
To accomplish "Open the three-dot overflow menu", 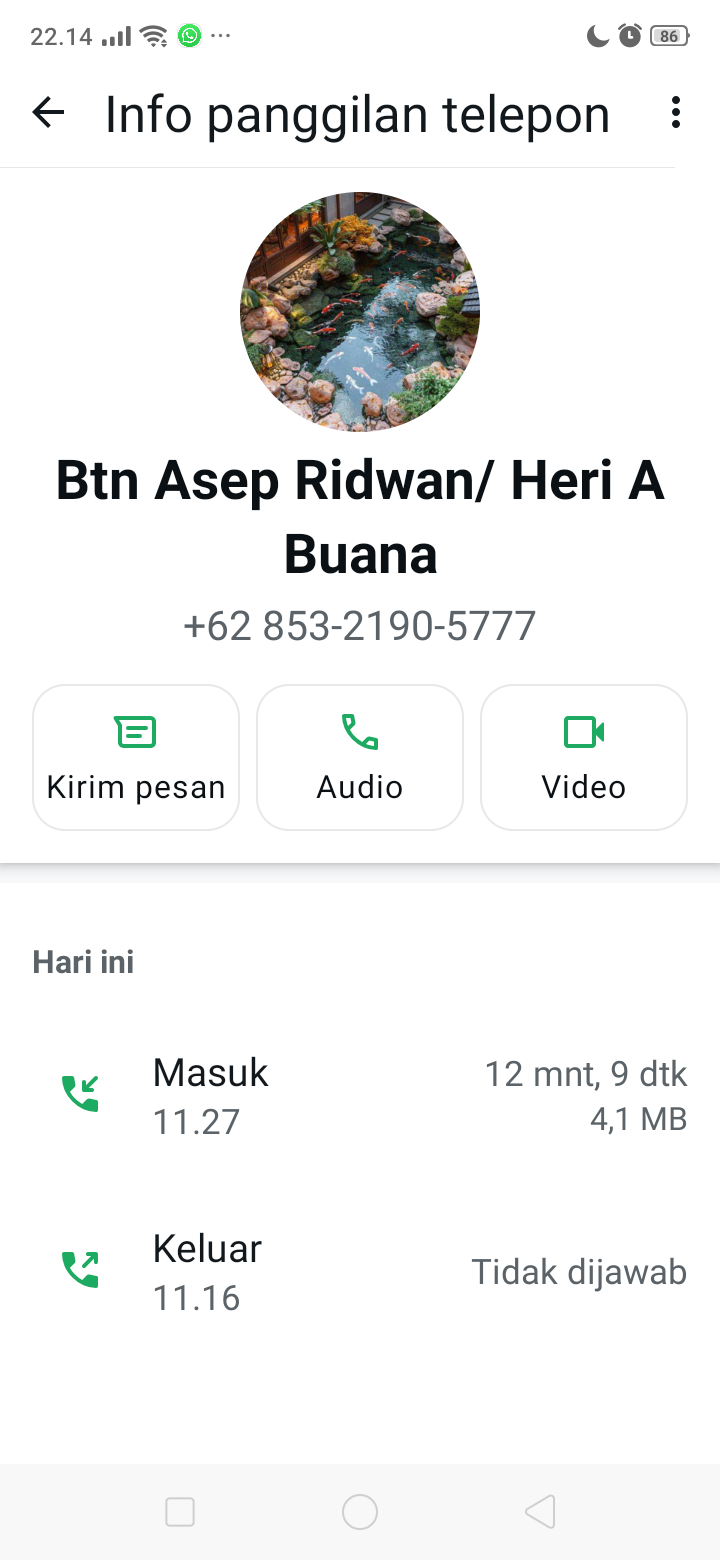I will pos(675,113).
